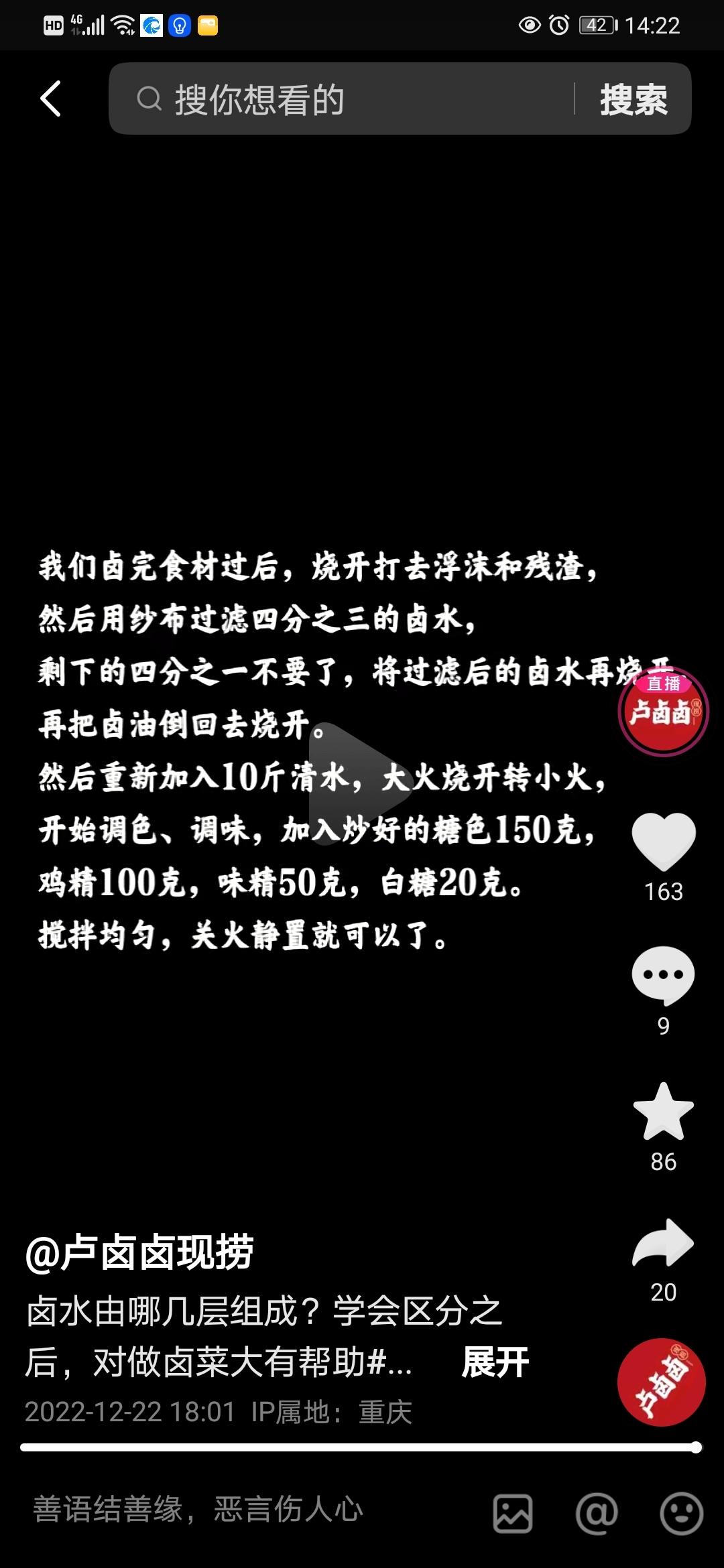Like this video with the heart
Viewport: 724px width, 1568px height.
663,842
